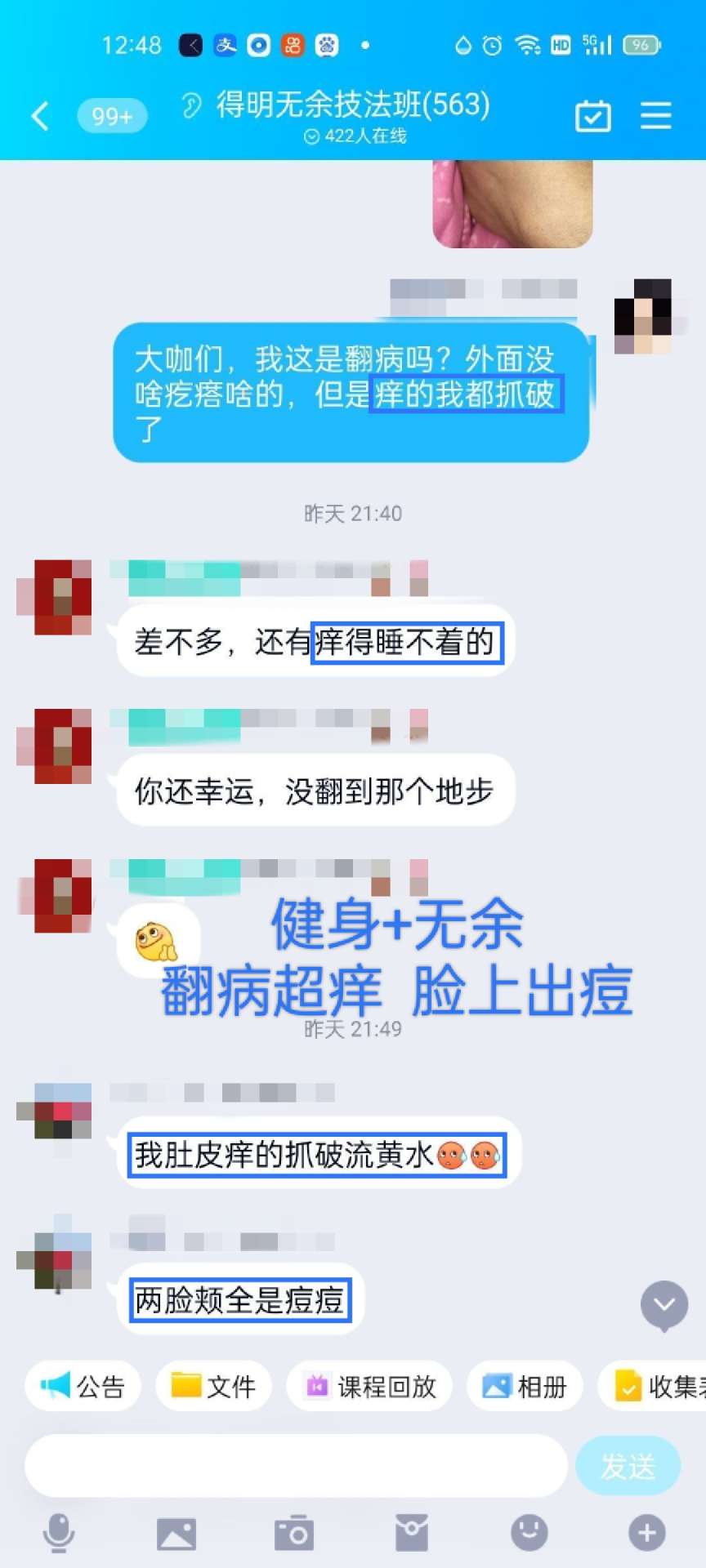Open more options with plus icon
This screenshot has height=1568, width=706.
coord(647,1533)
